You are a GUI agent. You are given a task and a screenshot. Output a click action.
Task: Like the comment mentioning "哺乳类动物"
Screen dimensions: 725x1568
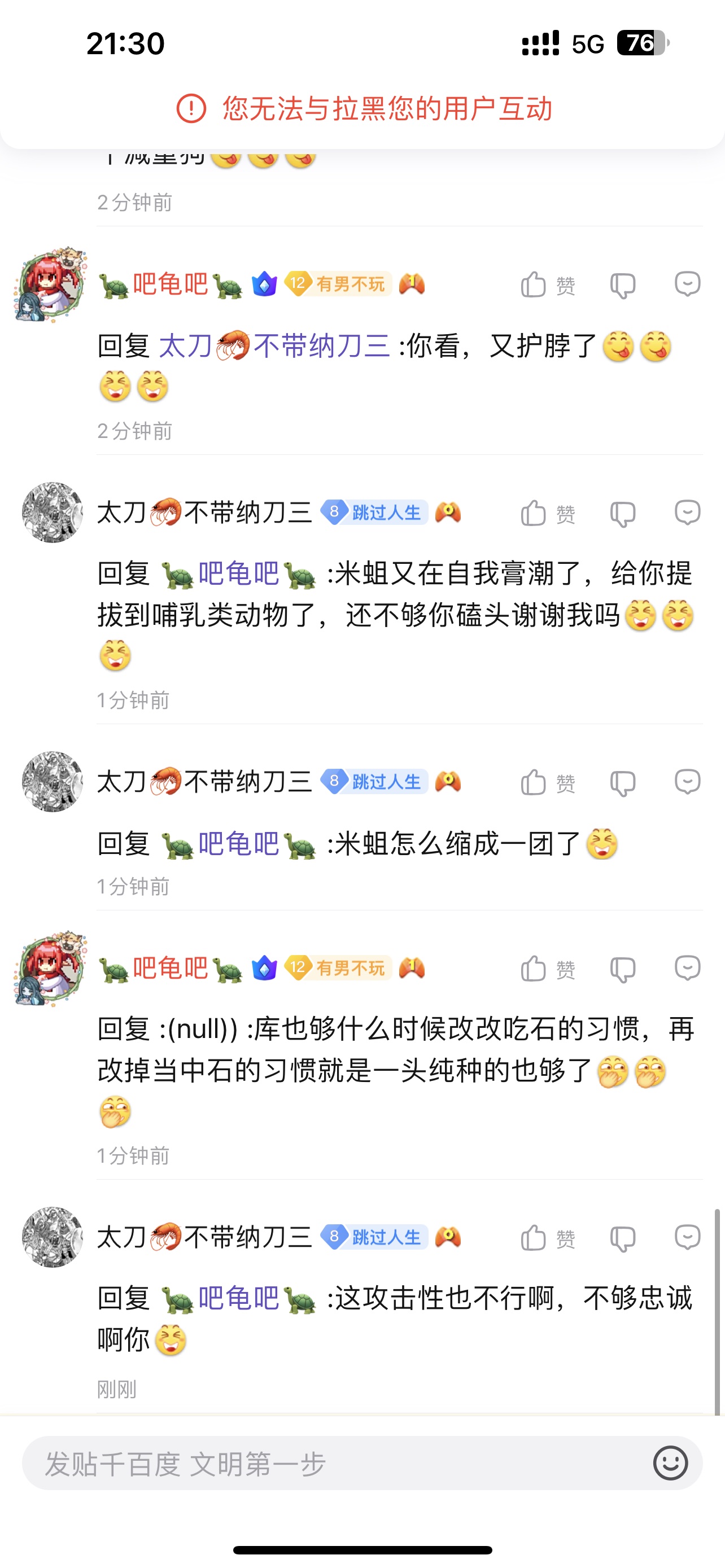click(547, 513)
